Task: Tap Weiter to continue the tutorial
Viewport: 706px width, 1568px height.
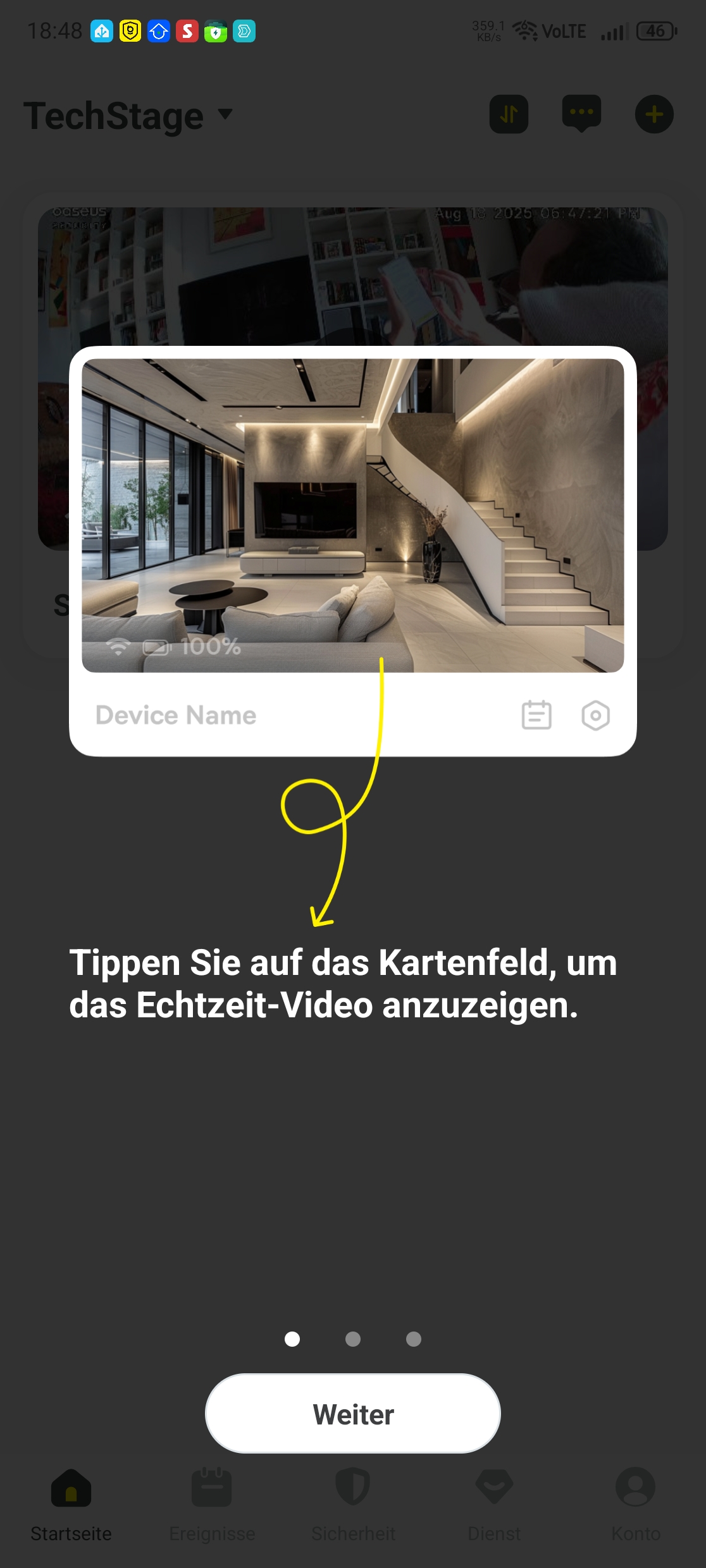Action: click(x=353, y=1414)
